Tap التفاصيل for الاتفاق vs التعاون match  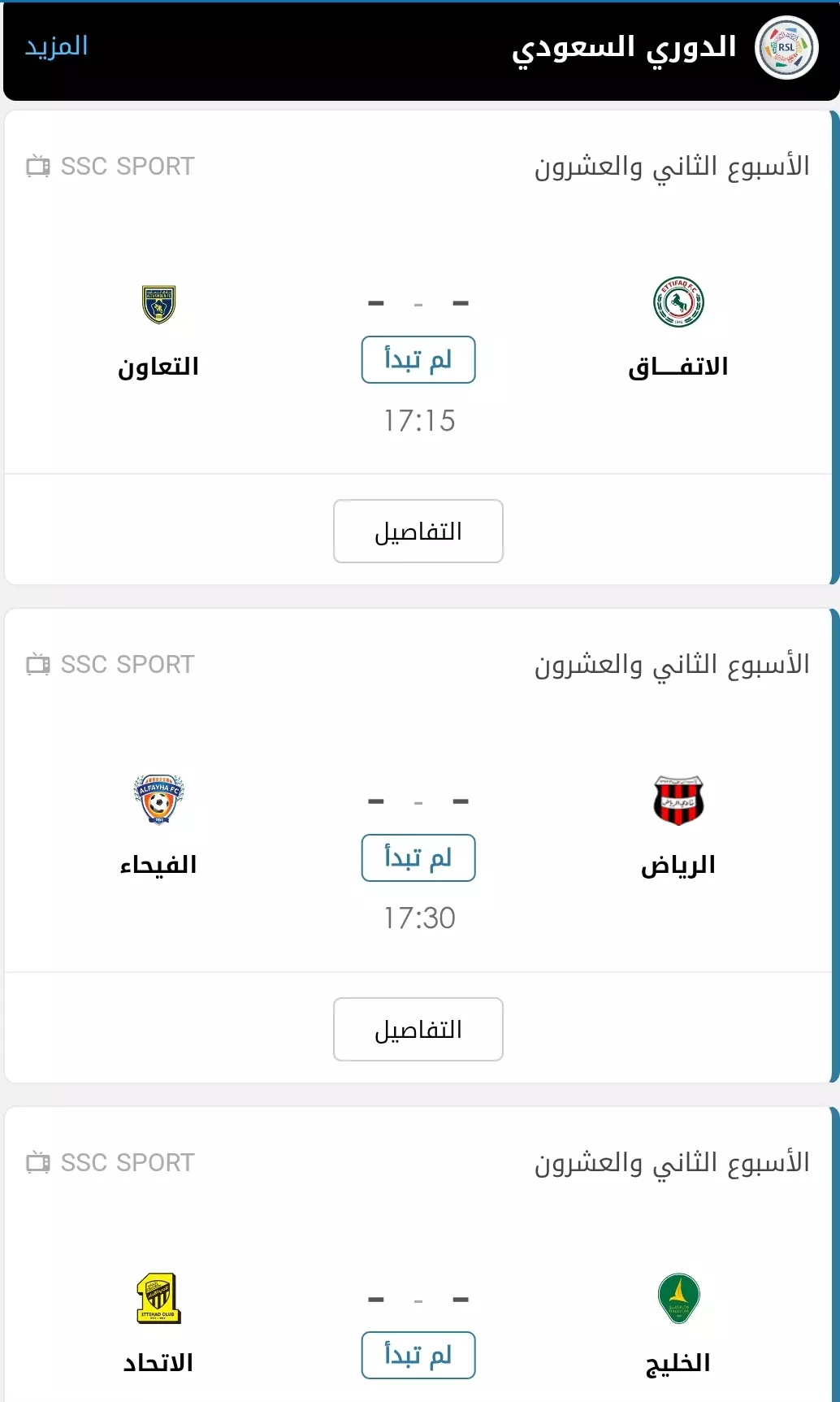pyautogui.click(x=418, y=532)
